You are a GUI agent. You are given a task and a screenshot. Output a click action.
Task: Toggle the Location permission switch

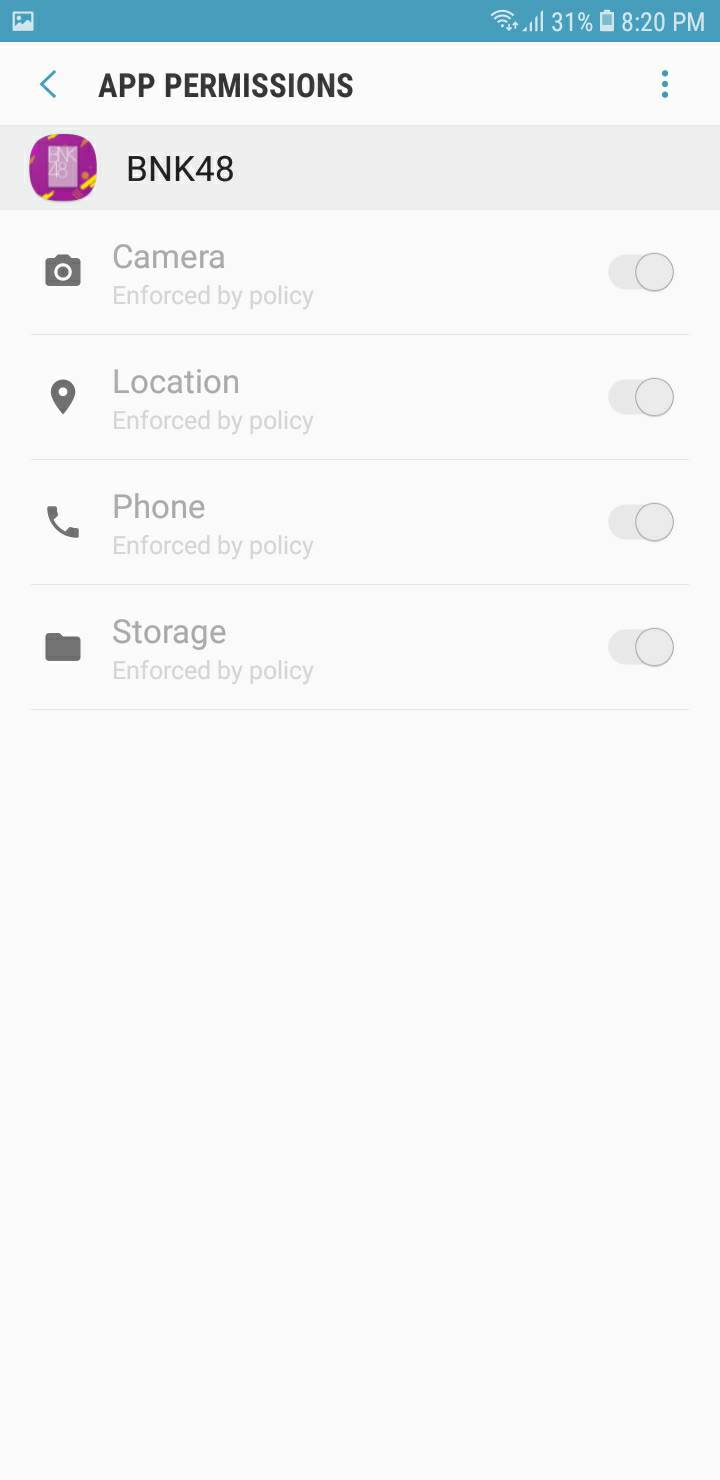coord(641,397)
